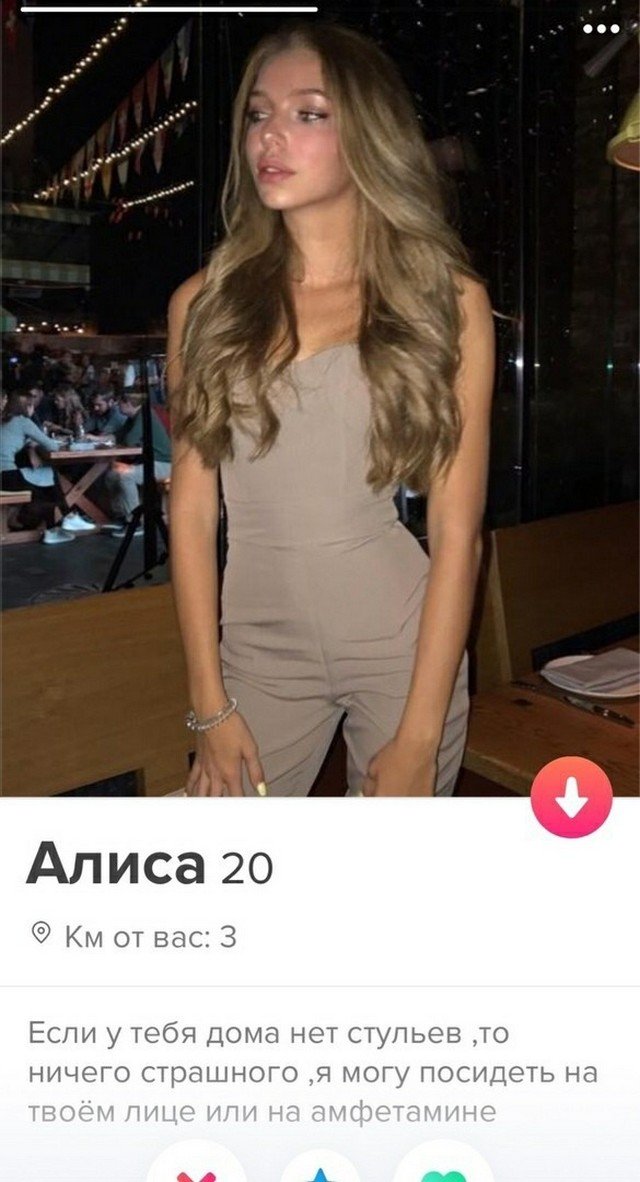The height and width of the screenshot is (1182, 640).
Task: Like Алиса with the green heart
Action: click(x=444, y=1166)
